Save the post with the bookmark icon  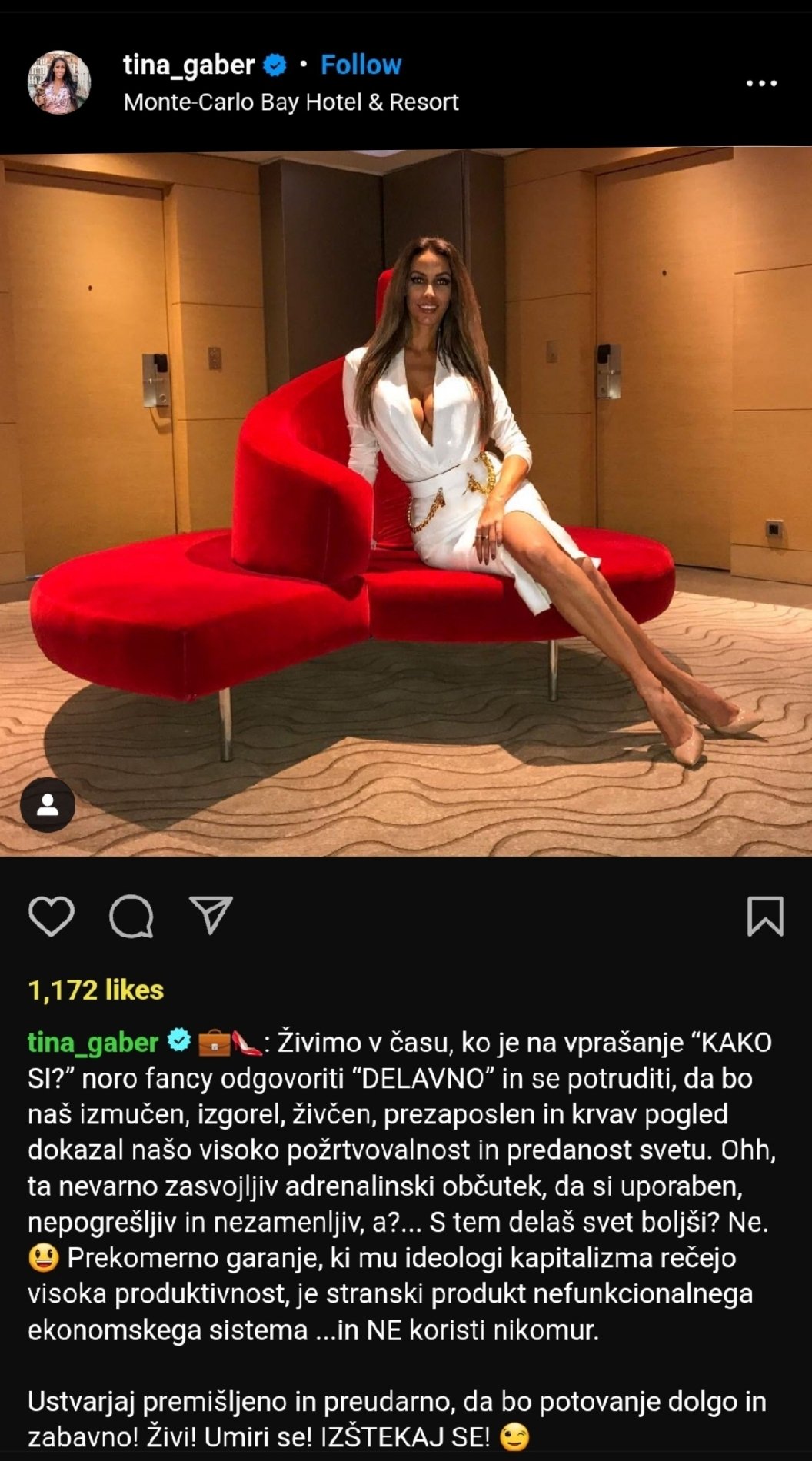tap(765, 916)
